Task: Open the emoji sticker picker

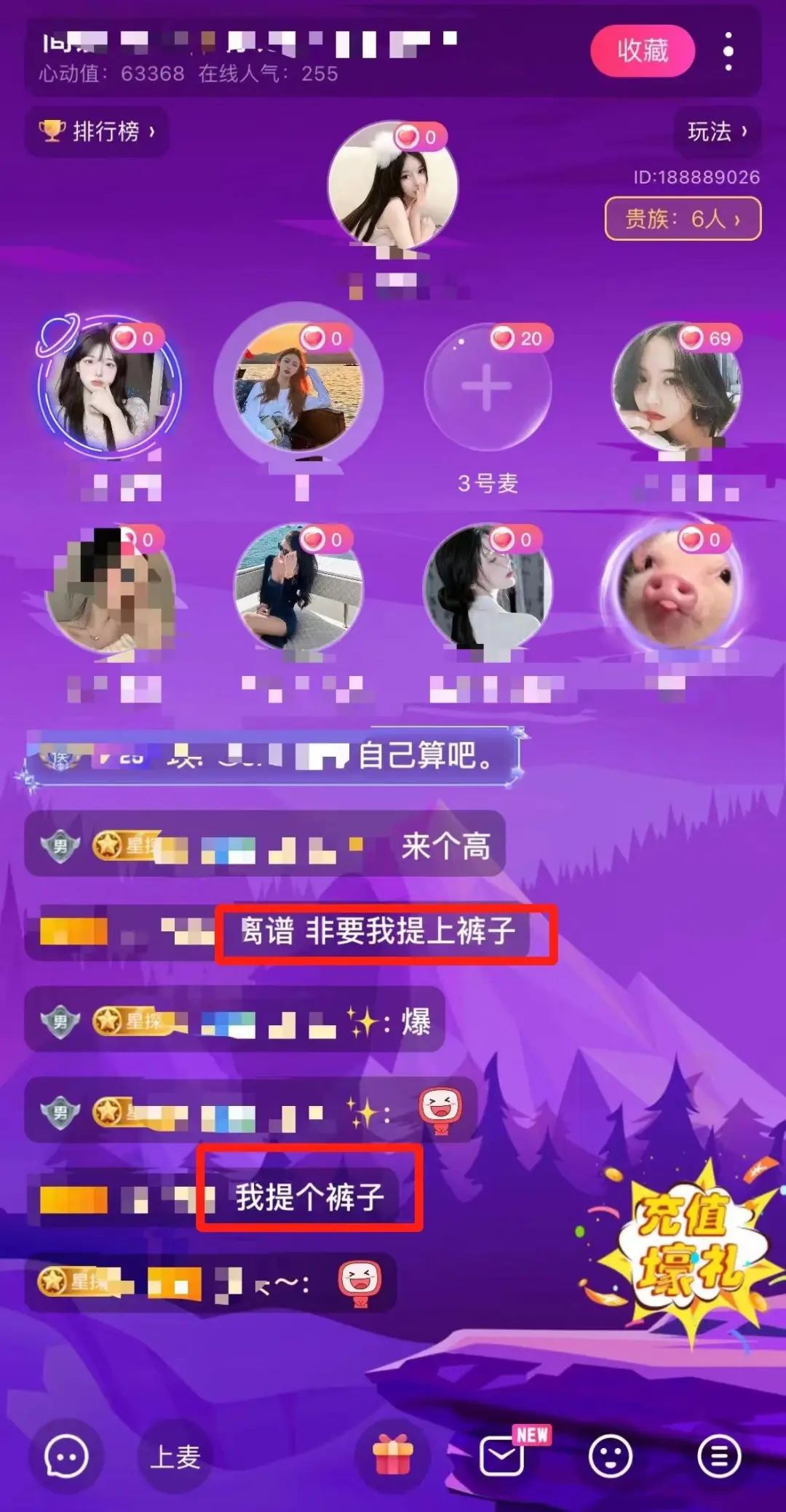Action: (x=610, y=1457)
